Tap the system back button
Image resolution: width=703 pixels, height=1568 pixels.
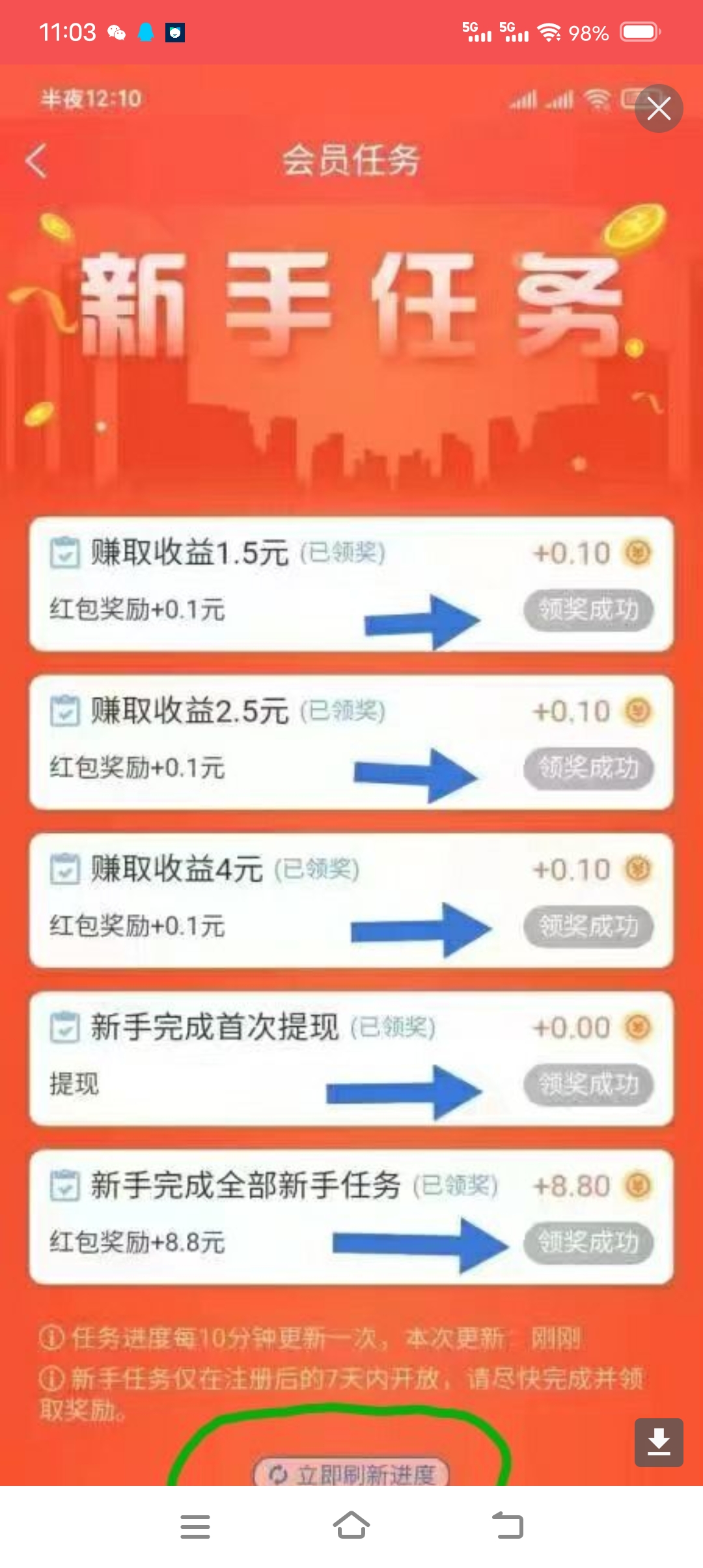click(x=508, y=1526)
